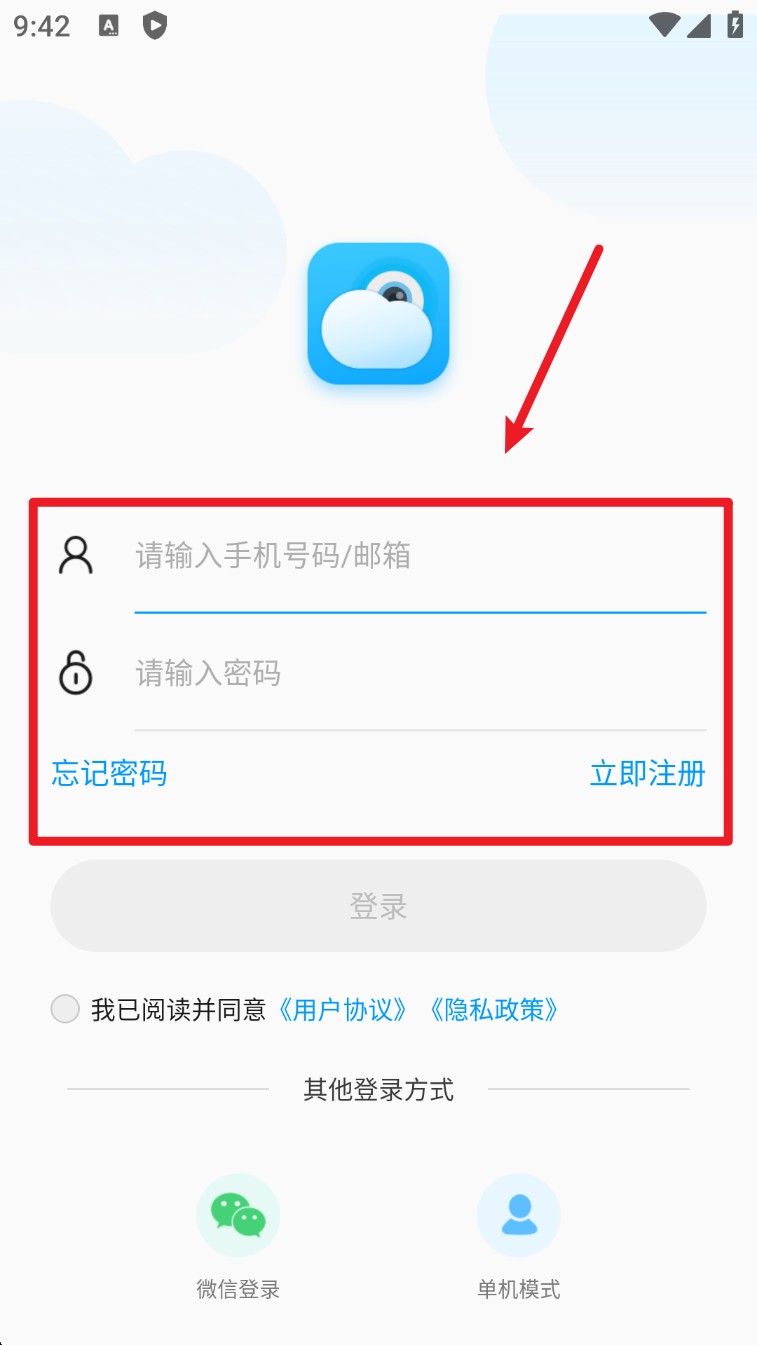
Task: Sign in with 微信登录 WeChat
Action: tap(238, 1216)
